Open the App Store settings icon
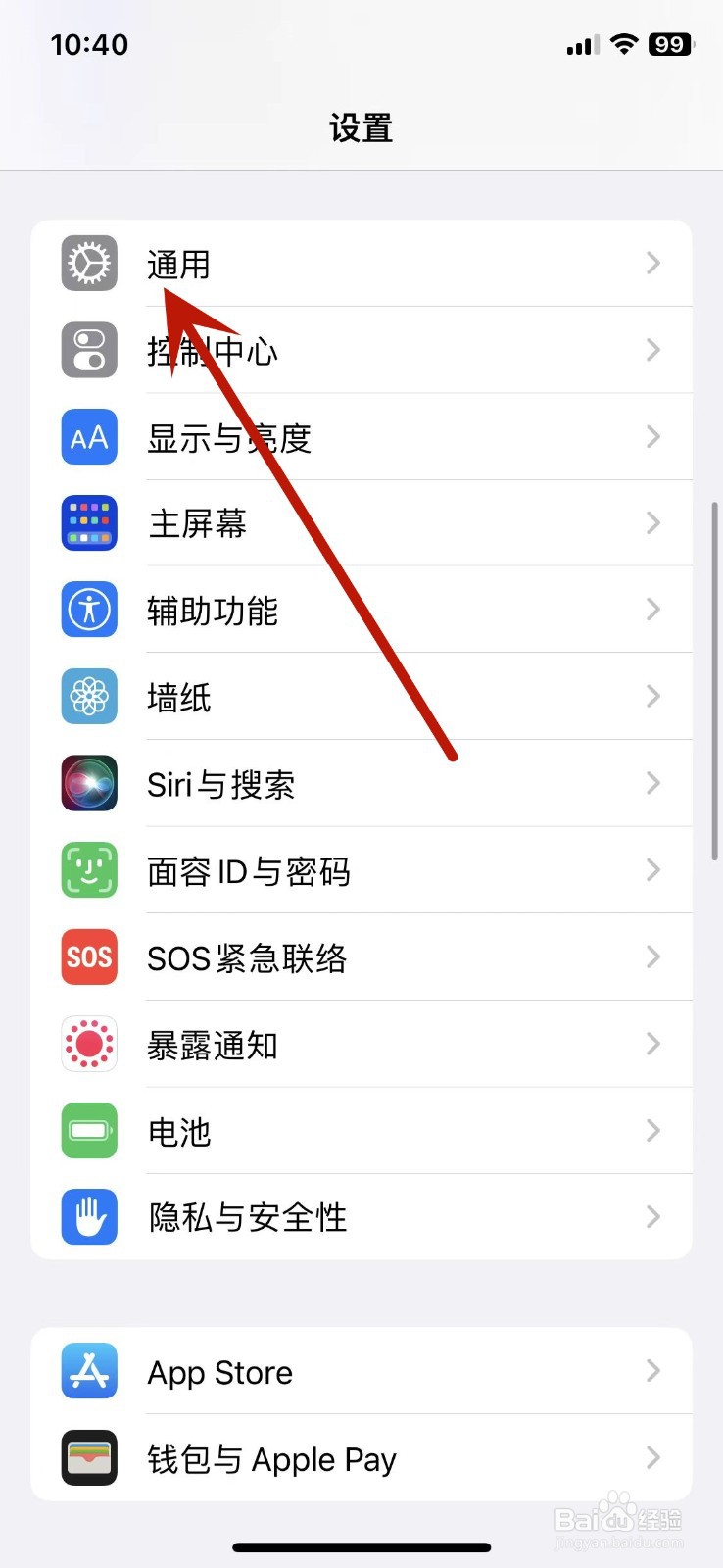Viewport: 723px width, 1568px height. pos(88,1372)
